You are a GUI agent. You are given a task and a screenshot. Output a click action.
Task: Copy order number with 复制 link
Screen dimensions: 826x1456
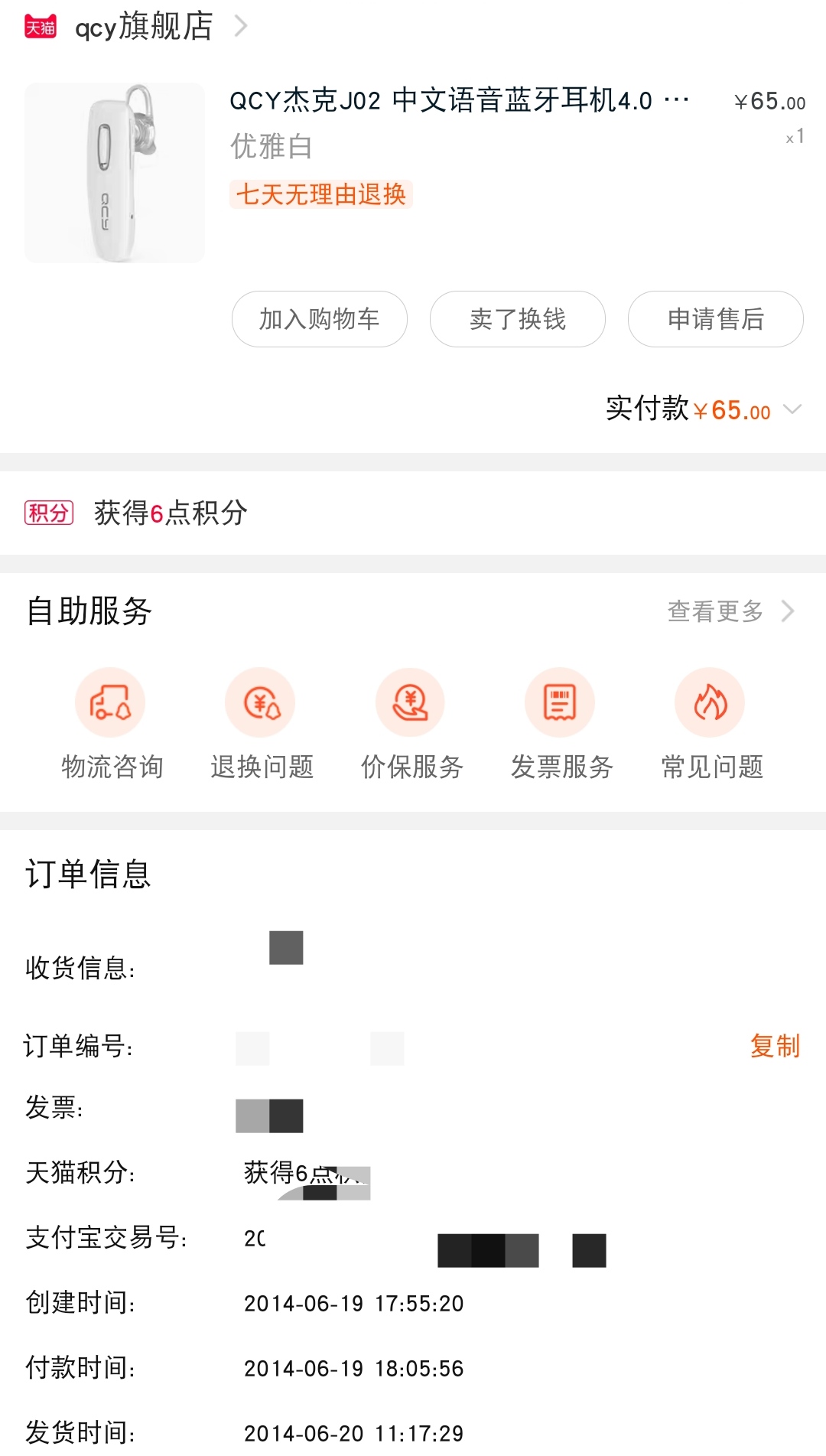[x=776, y=1047]
